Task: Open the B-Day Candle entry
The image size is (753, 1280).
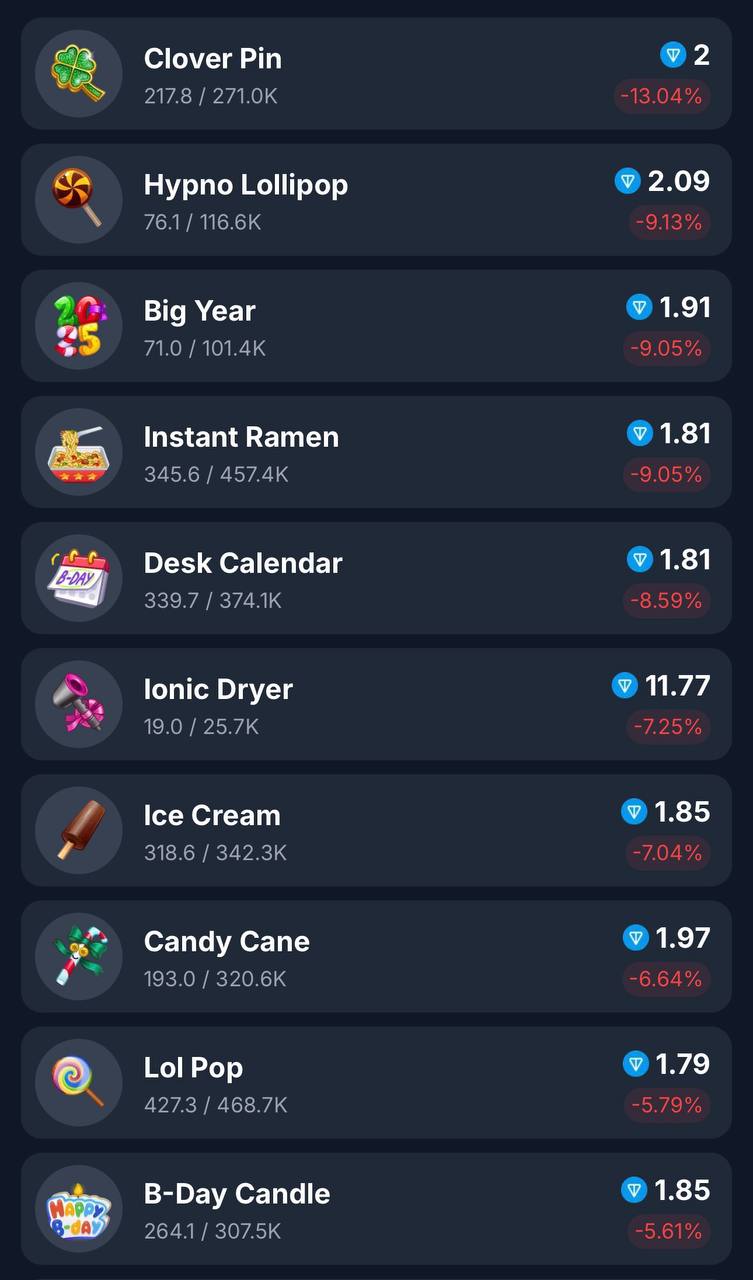Action: (376, 1208)
